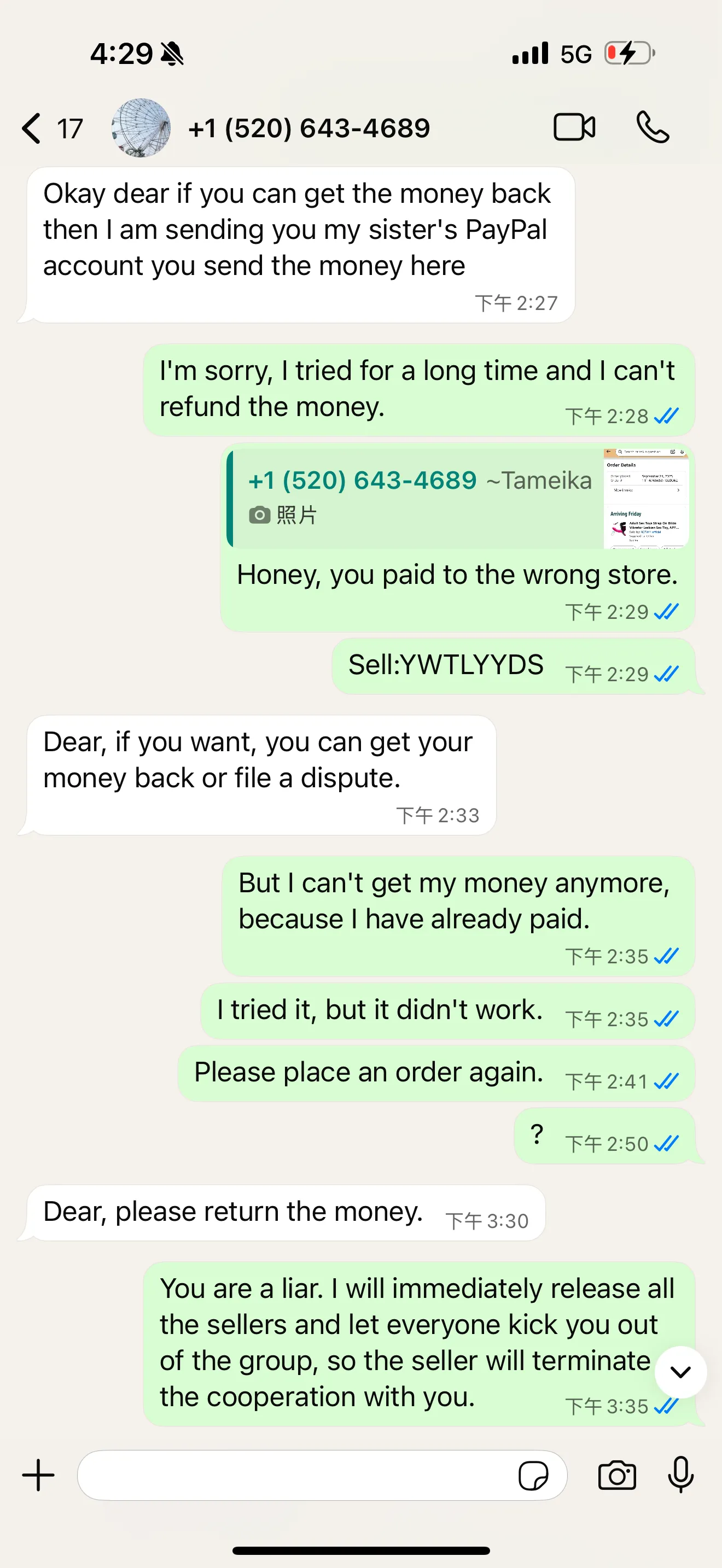722x1568 pixels.
Task: Open the camera to take a photo
Action: tap(616, 1476)
